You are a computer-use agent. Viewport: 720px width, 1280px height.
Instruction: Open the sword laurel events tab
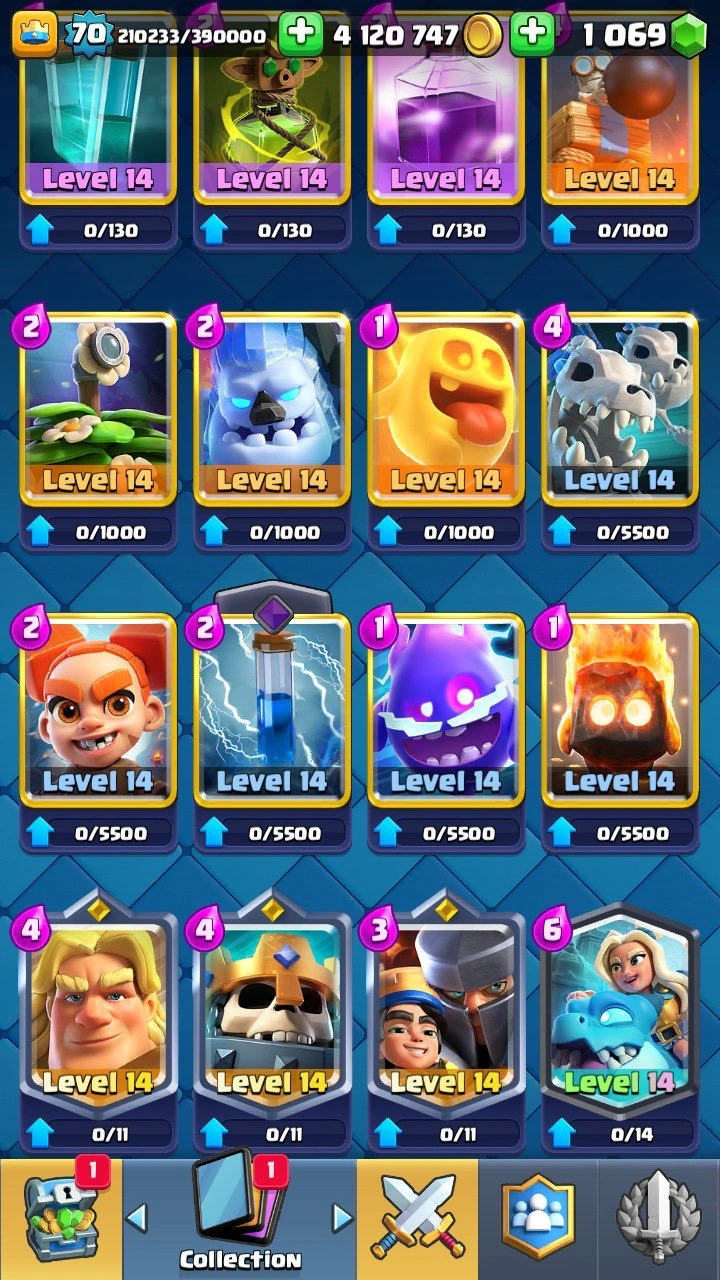coord(659,1220)
